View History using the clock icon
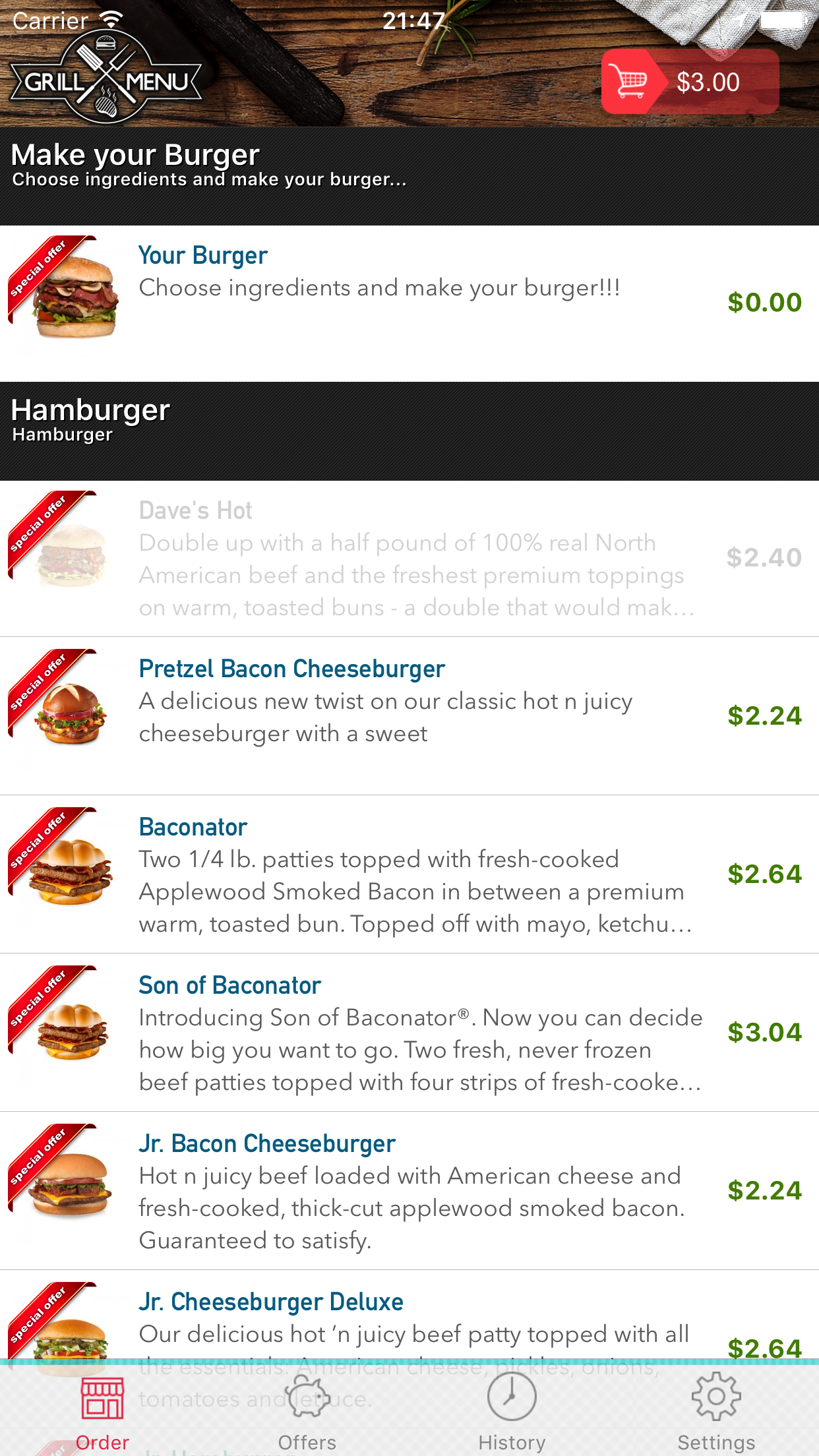This screenshot has width=819, height=1456. pos(512,1395)
